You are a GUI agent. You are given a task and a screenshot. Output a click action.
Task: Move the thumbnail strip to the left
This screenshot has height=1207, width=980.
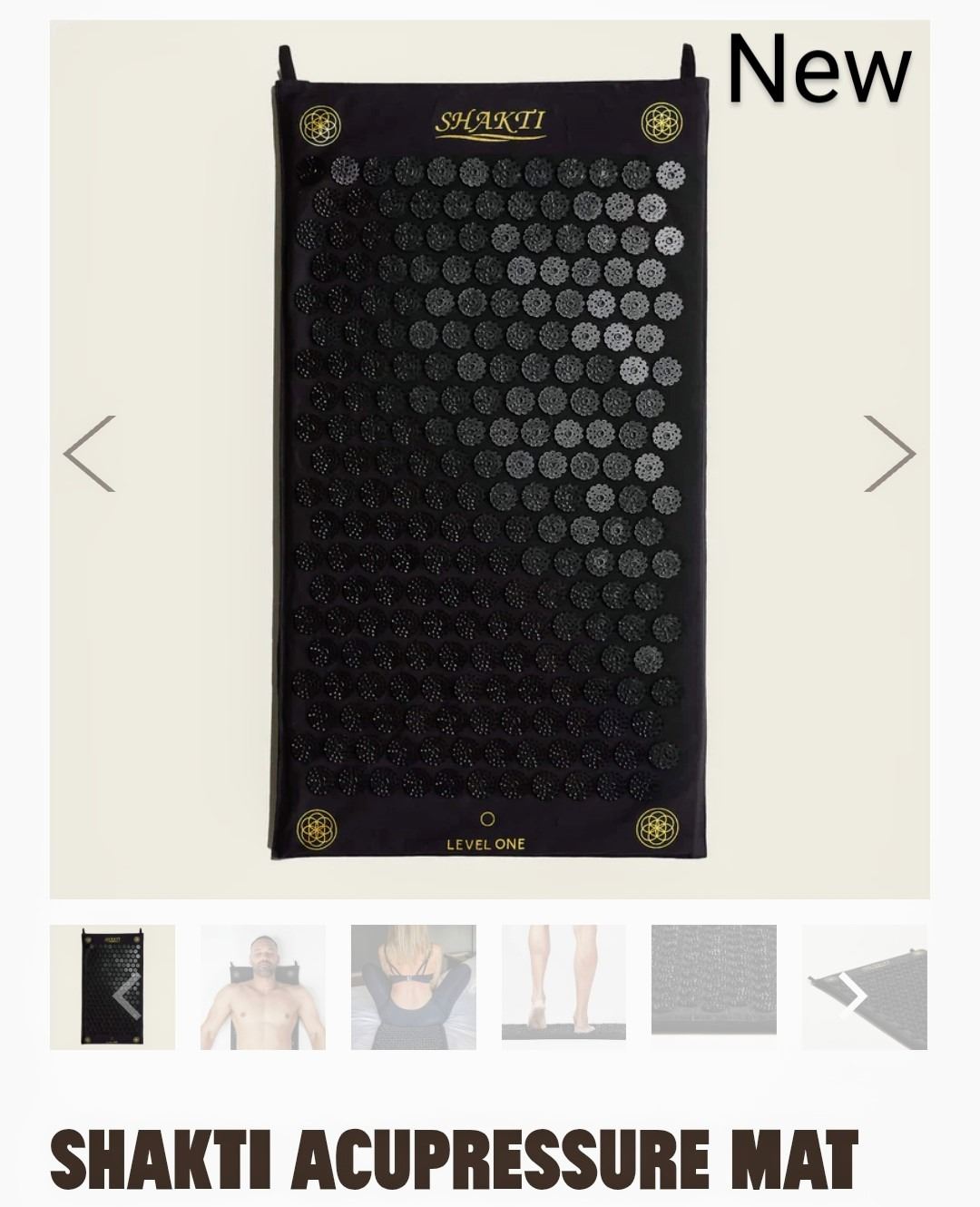tap(125, 996)
